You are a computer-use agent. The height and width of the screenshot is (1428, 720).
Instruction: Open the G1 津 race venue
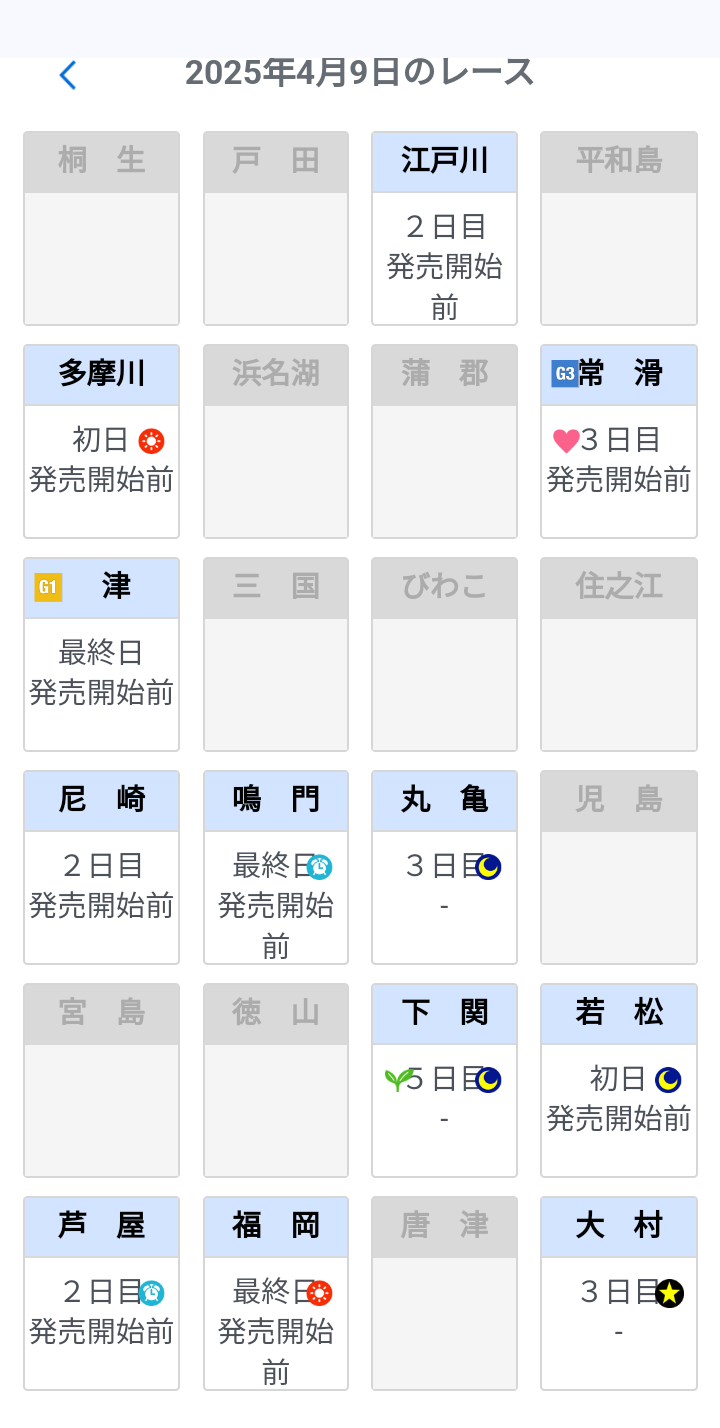(101, 654)
